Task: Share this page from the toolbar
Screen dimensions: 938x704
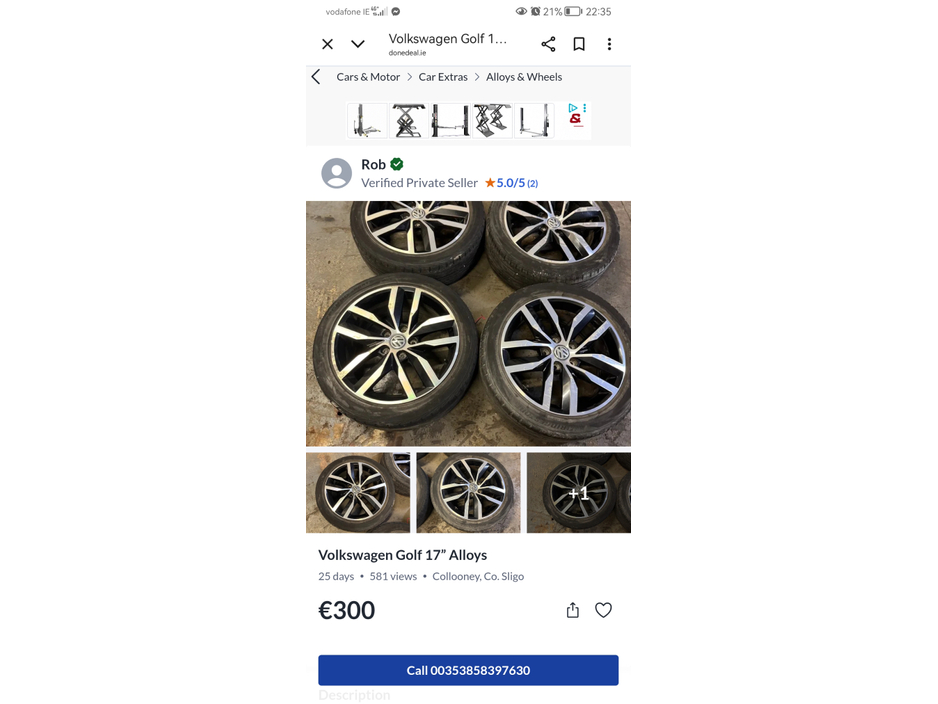Action: (x=548, y=44)
